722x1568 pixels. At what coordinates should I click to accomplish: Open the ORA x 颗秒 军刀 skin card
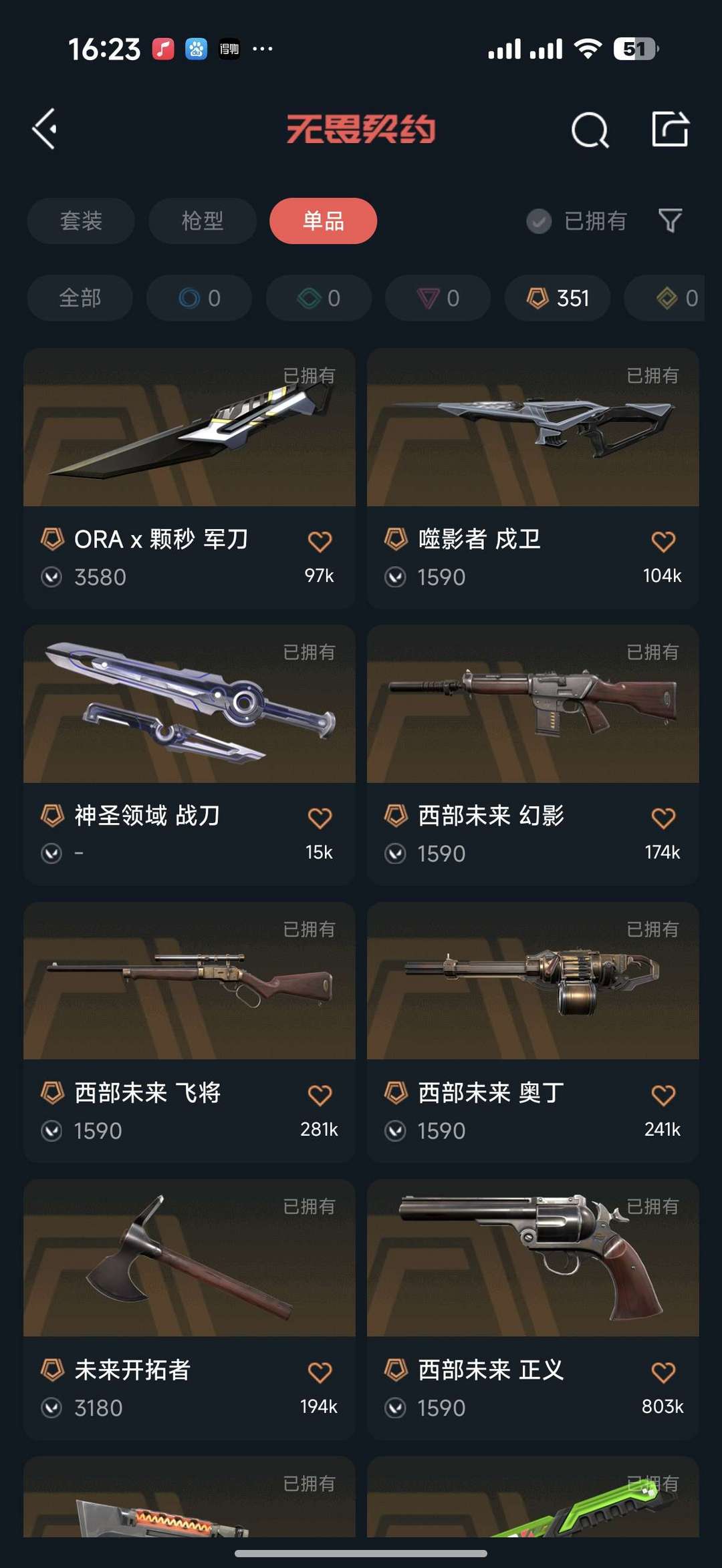189,478
